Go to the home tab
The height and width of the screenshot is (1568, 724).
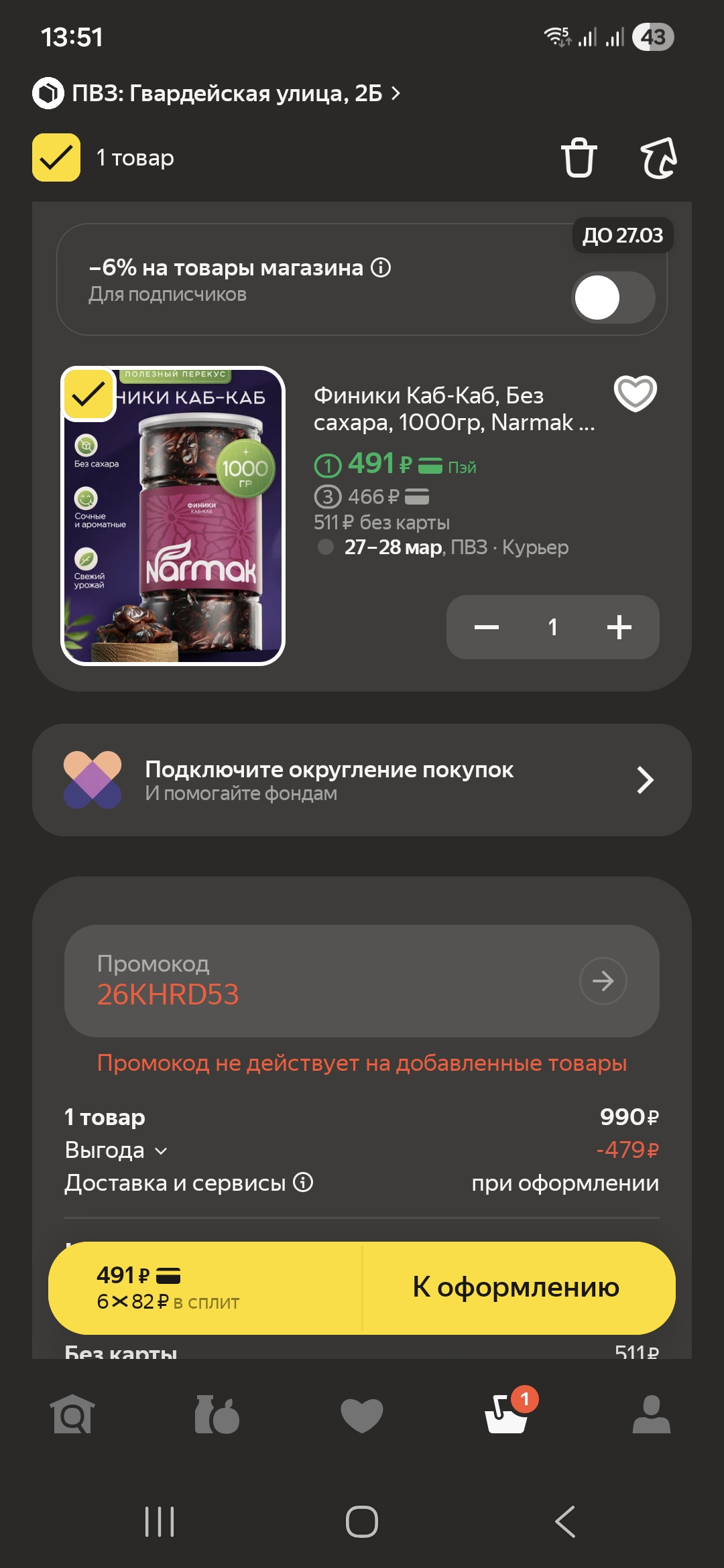click(72, 1414)
